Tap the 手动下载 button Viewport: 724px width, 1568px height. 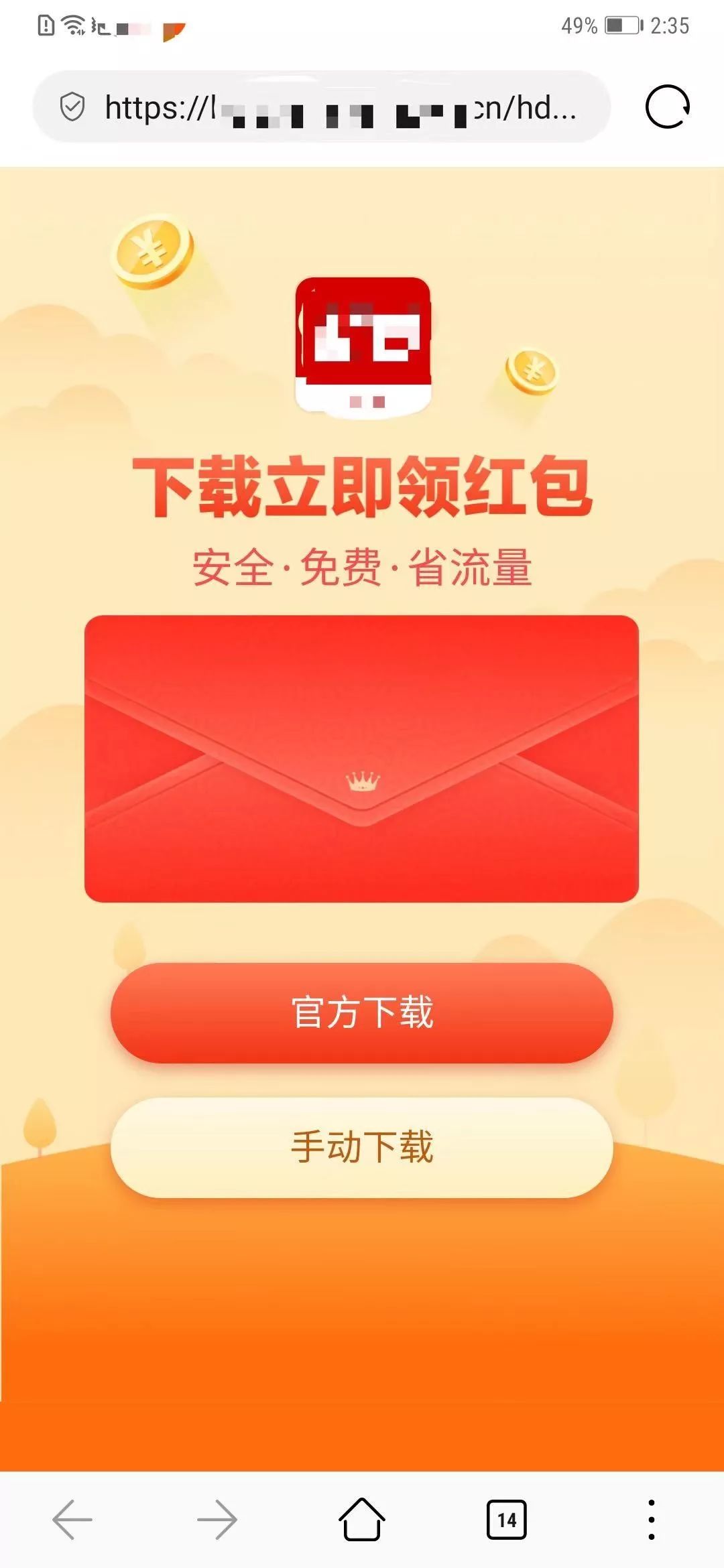362,1147
